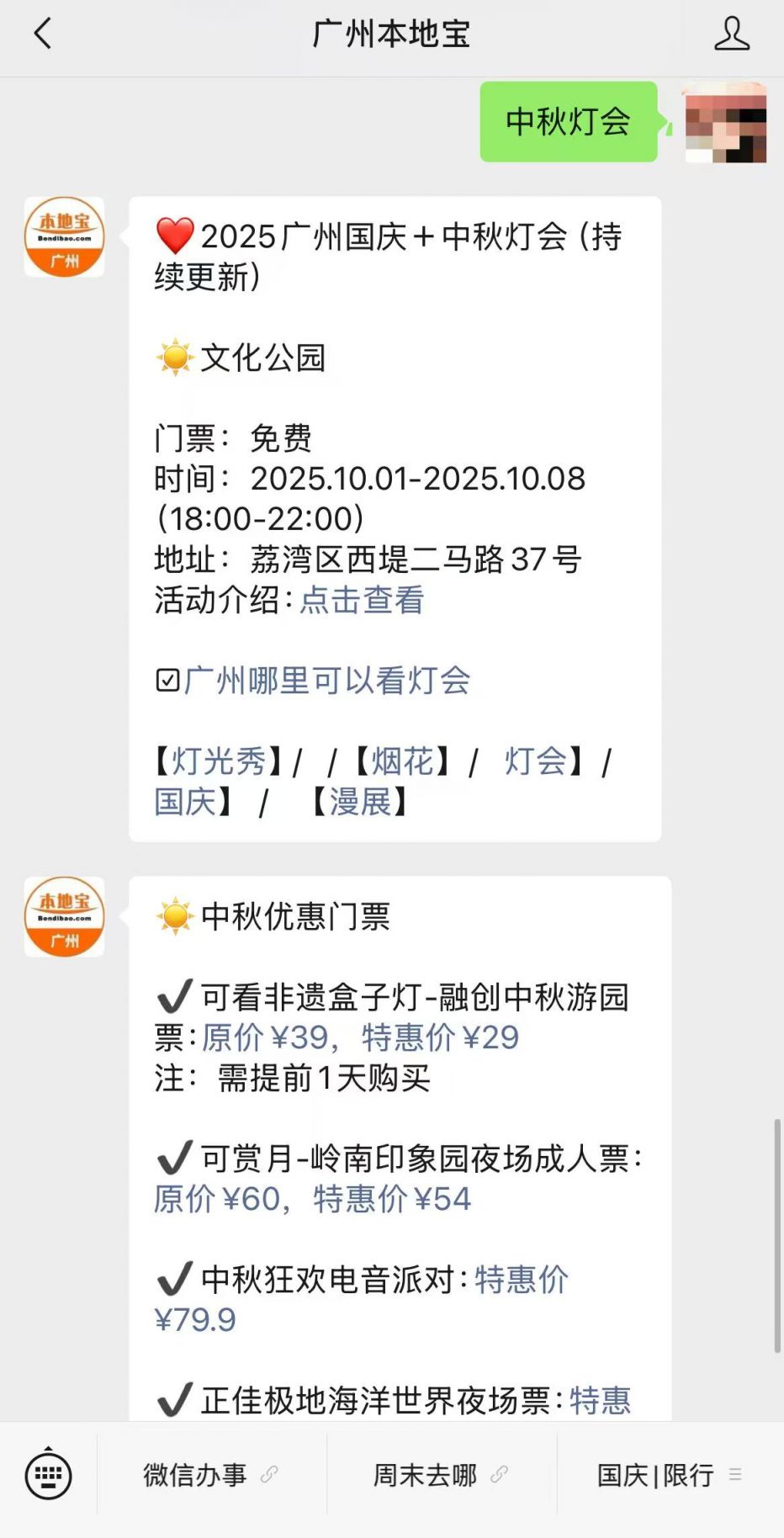
Task: Open the 灯会 link
Action: pos(535,761)
